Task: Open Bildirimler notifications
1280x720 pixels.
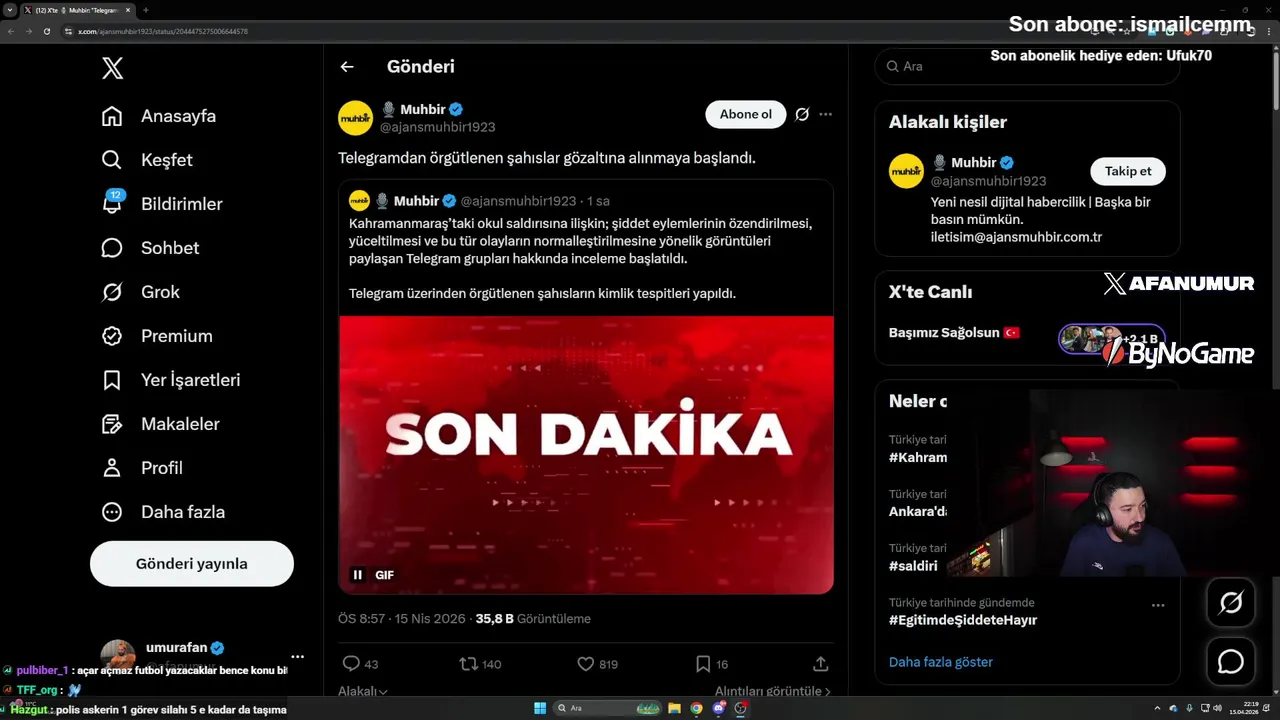Action: point(162,204)
